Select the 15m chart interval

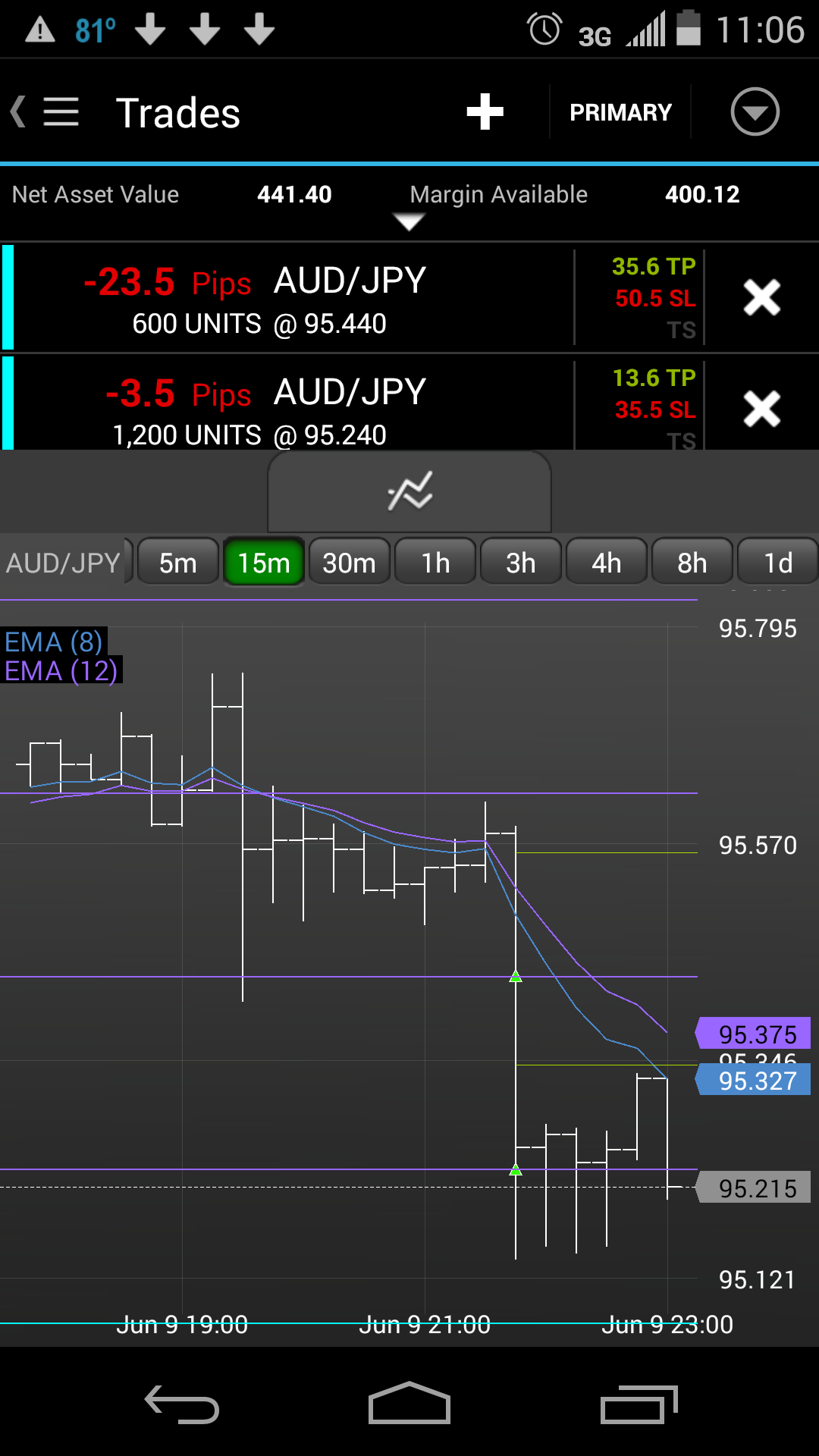(x=264, y=563)
